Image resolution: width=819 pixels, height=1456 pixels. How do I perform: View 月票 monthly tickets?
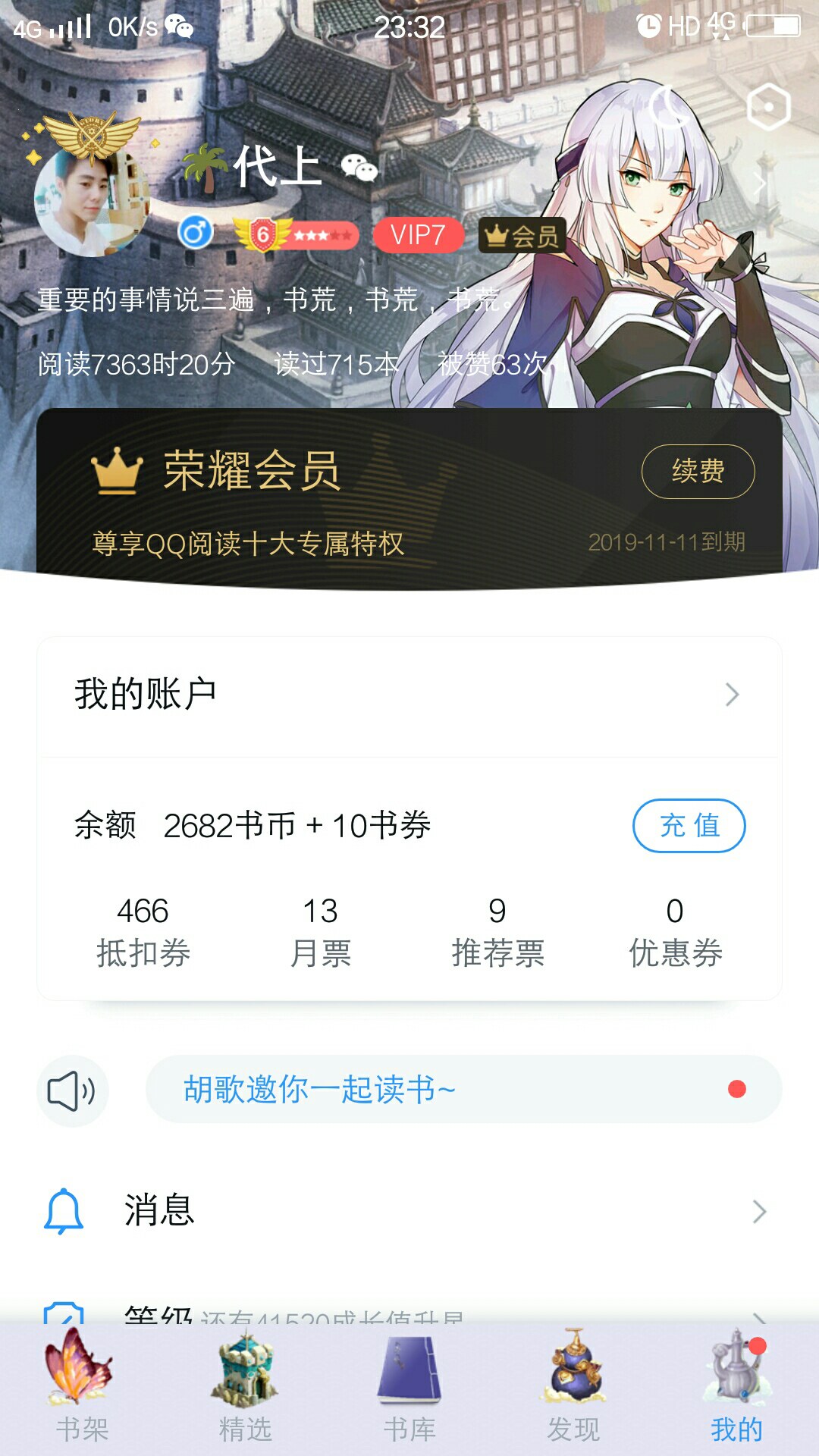[x=320, y=931]
